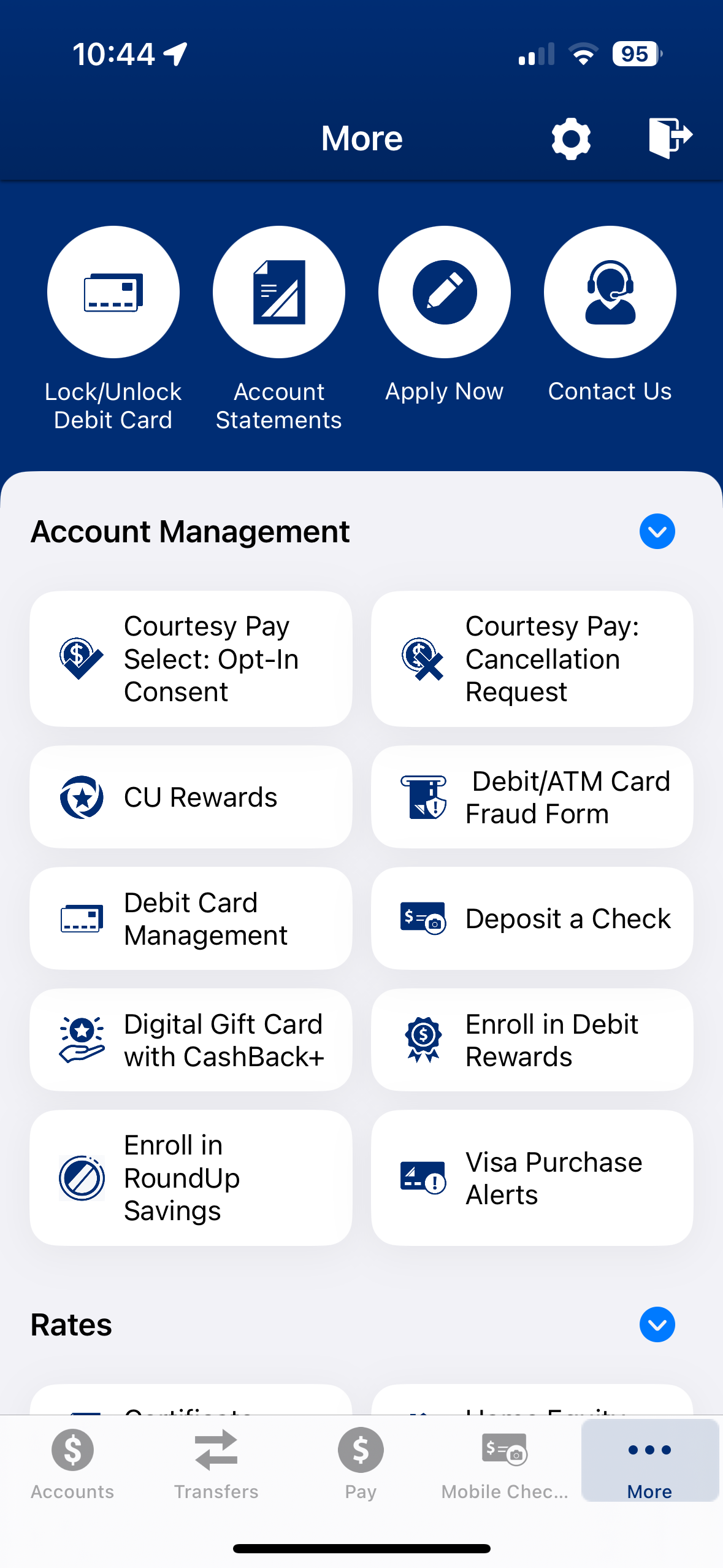Open Visa Purchase Alerts
The image size is (723, 1568).
click(x=532, y=1177)
